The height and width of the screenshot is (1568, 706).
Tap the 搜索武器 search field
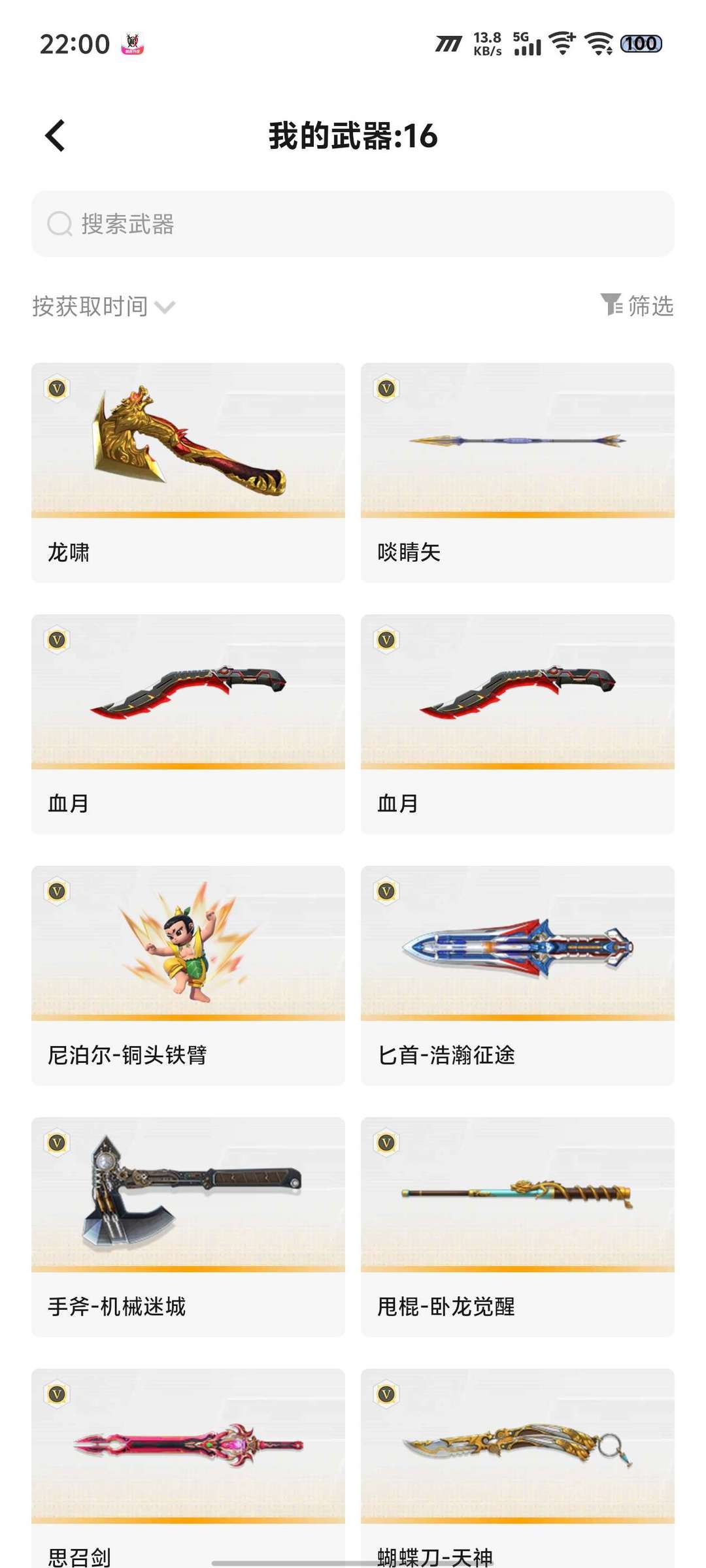353,224
